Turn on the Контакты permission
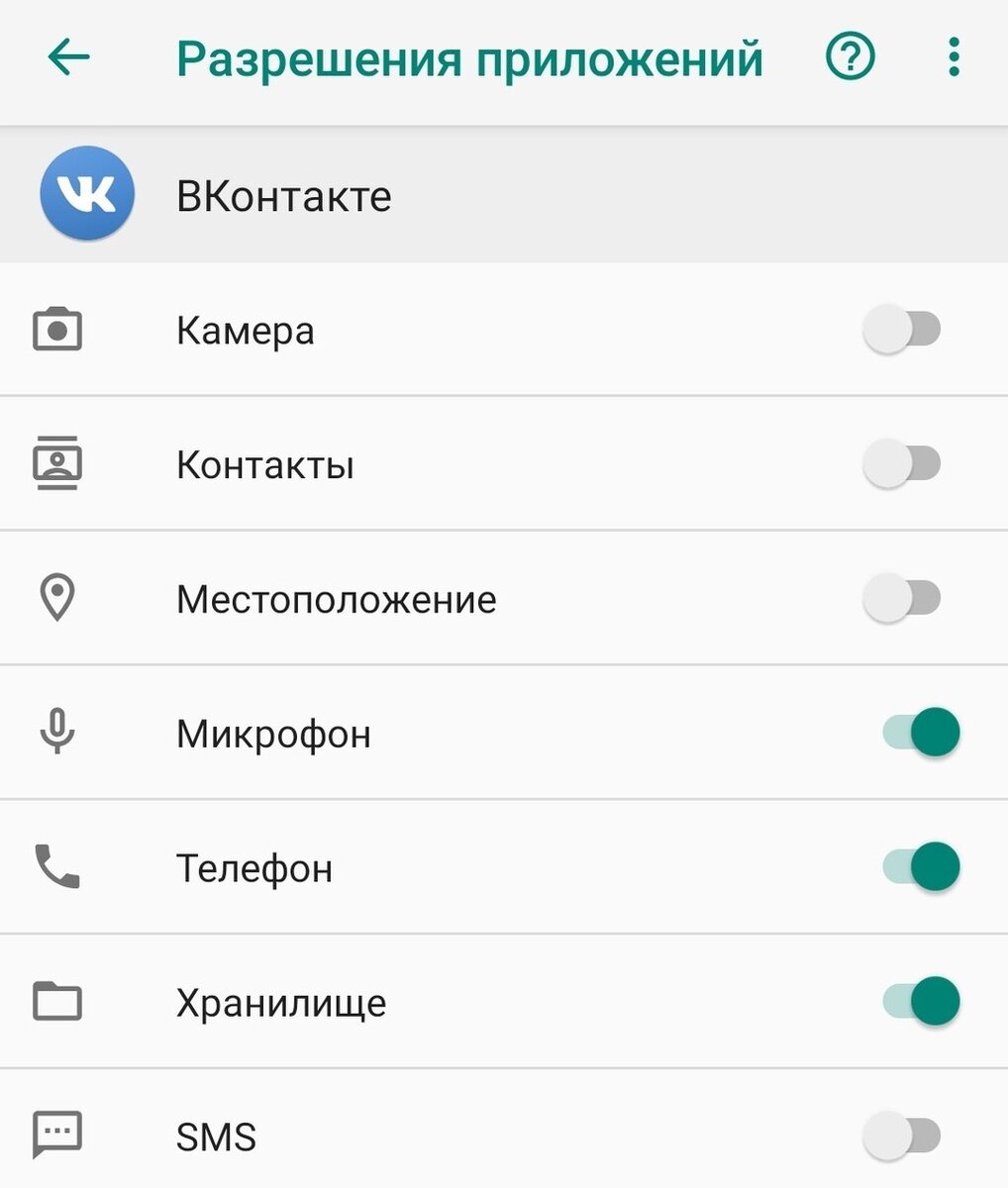 (x=901, y=463)
